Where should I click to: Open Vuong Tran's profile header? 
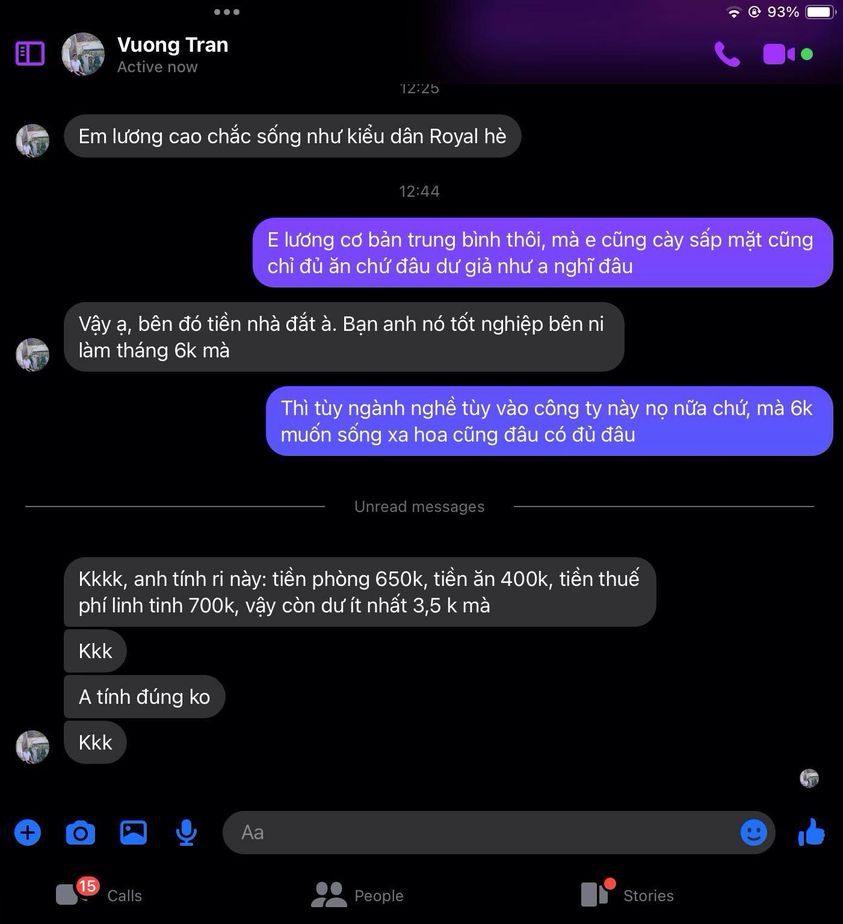tap(171, 54)
